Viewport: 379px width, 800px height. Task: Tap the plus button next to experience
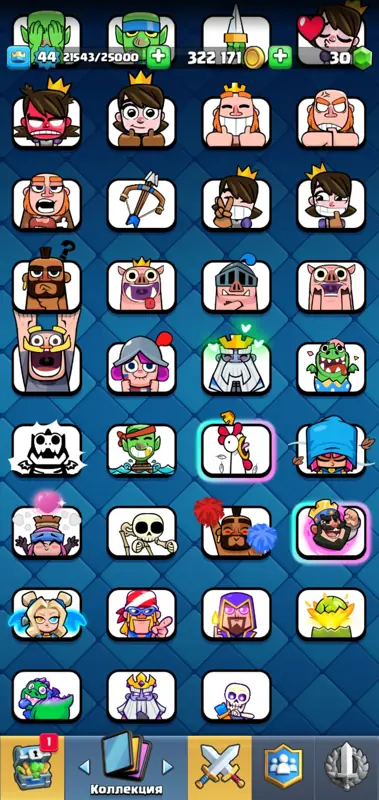tap(159, 57)
